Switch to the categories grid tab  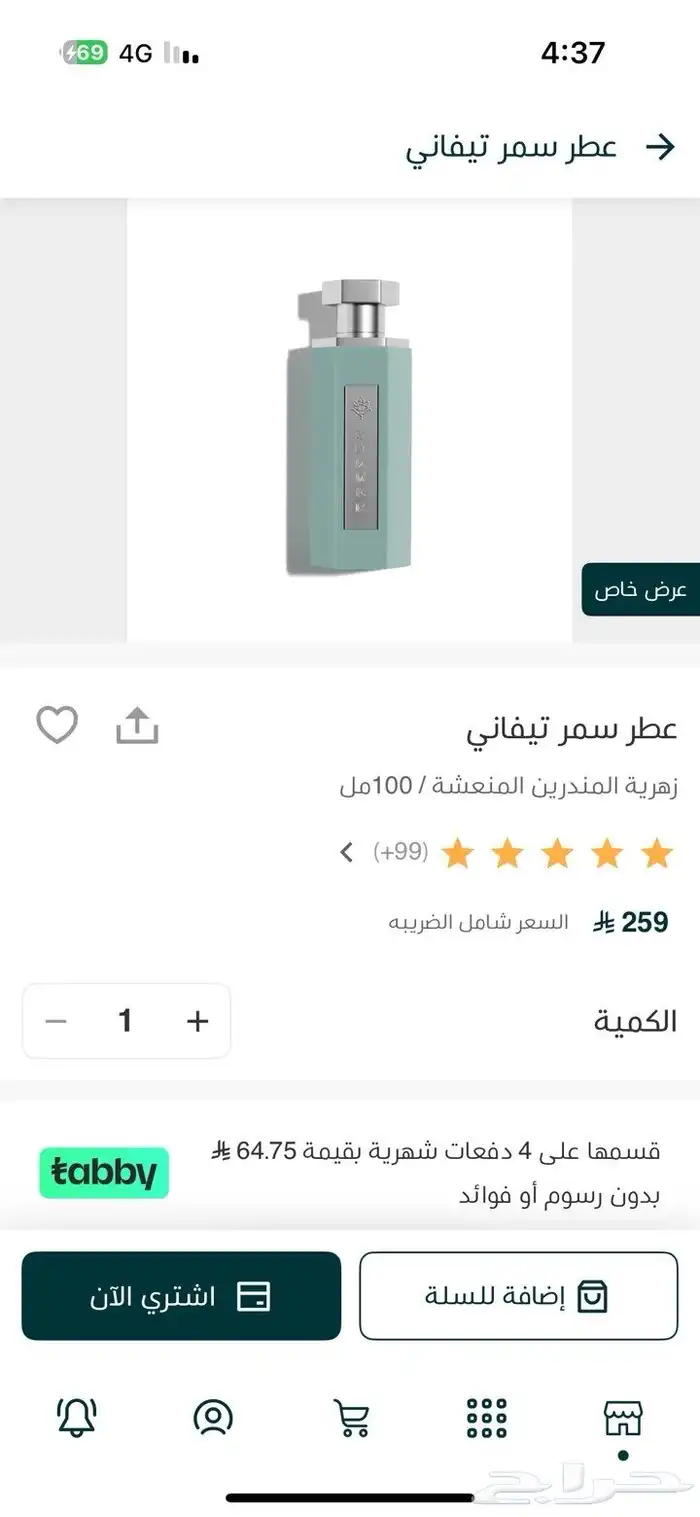tap(487, 1418)
